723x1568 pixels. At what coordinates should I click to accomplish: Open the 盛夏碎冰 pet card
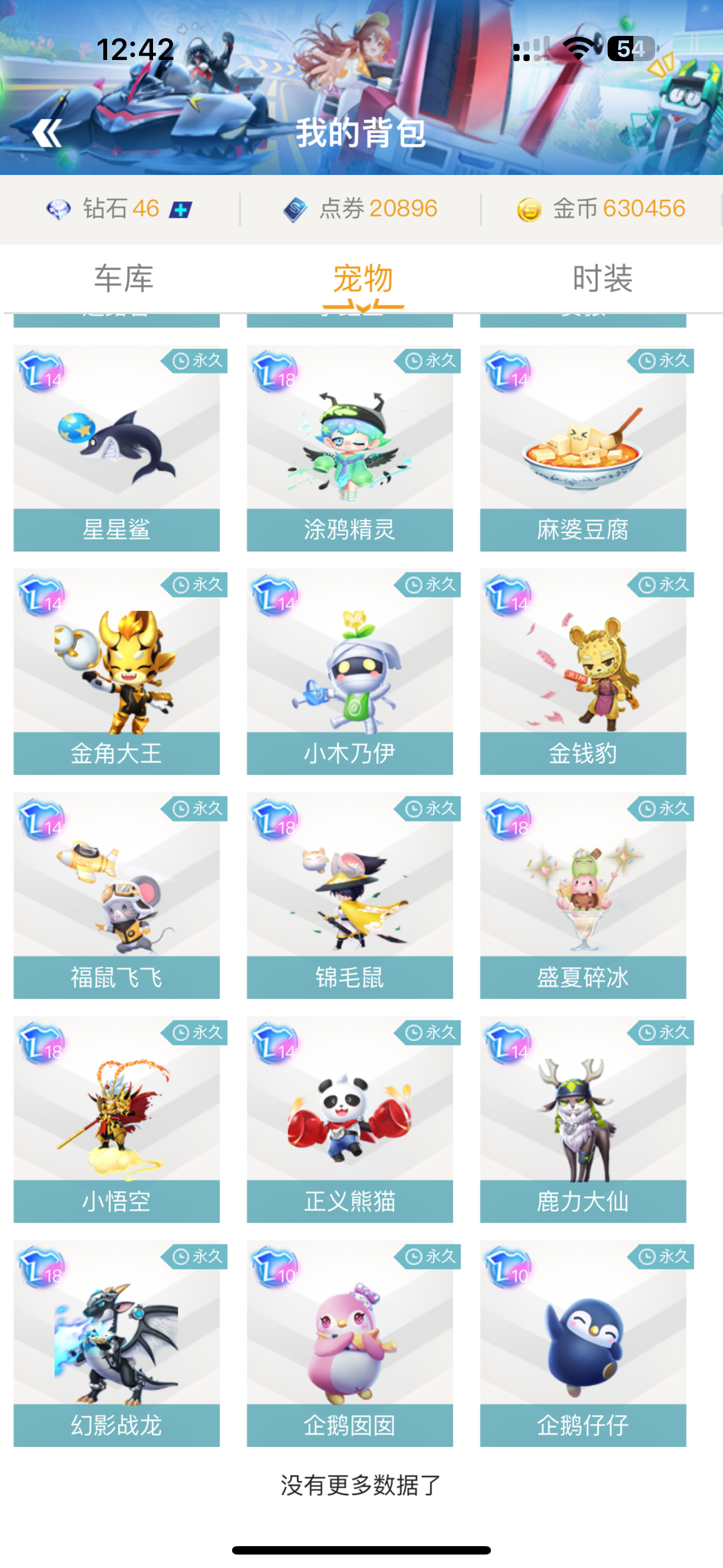tap(583, 896)
